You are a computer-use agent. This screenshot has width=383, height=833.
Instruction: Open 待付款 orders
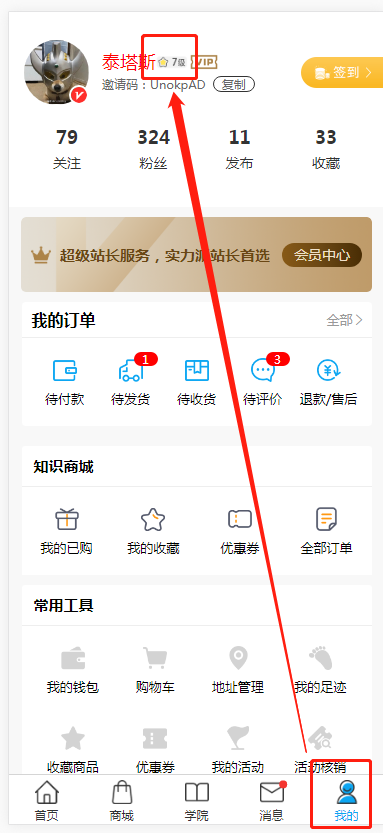65,382
